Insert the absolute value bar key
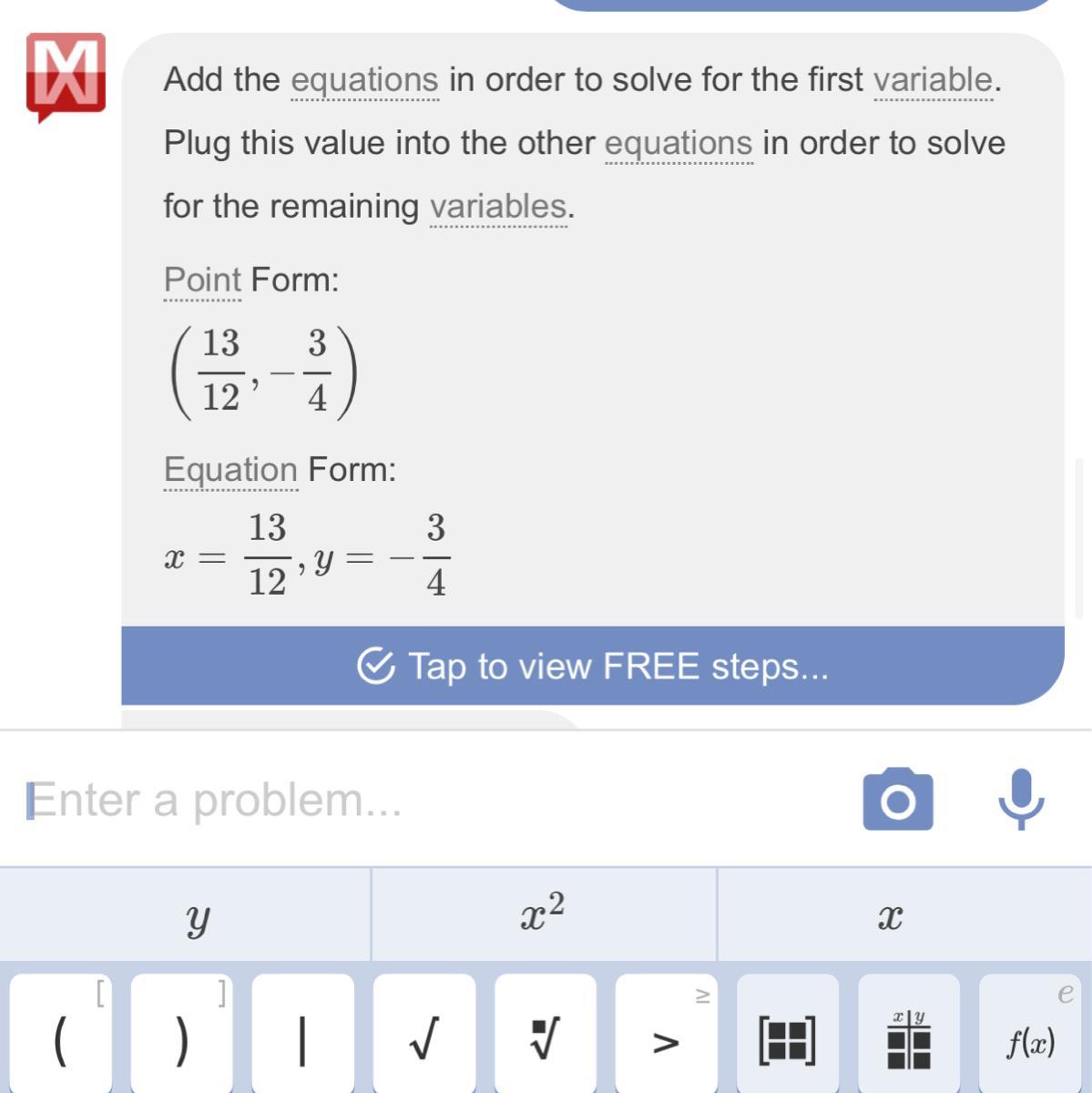Screen dimensions: 1092x1093 tap(302, 1038)
